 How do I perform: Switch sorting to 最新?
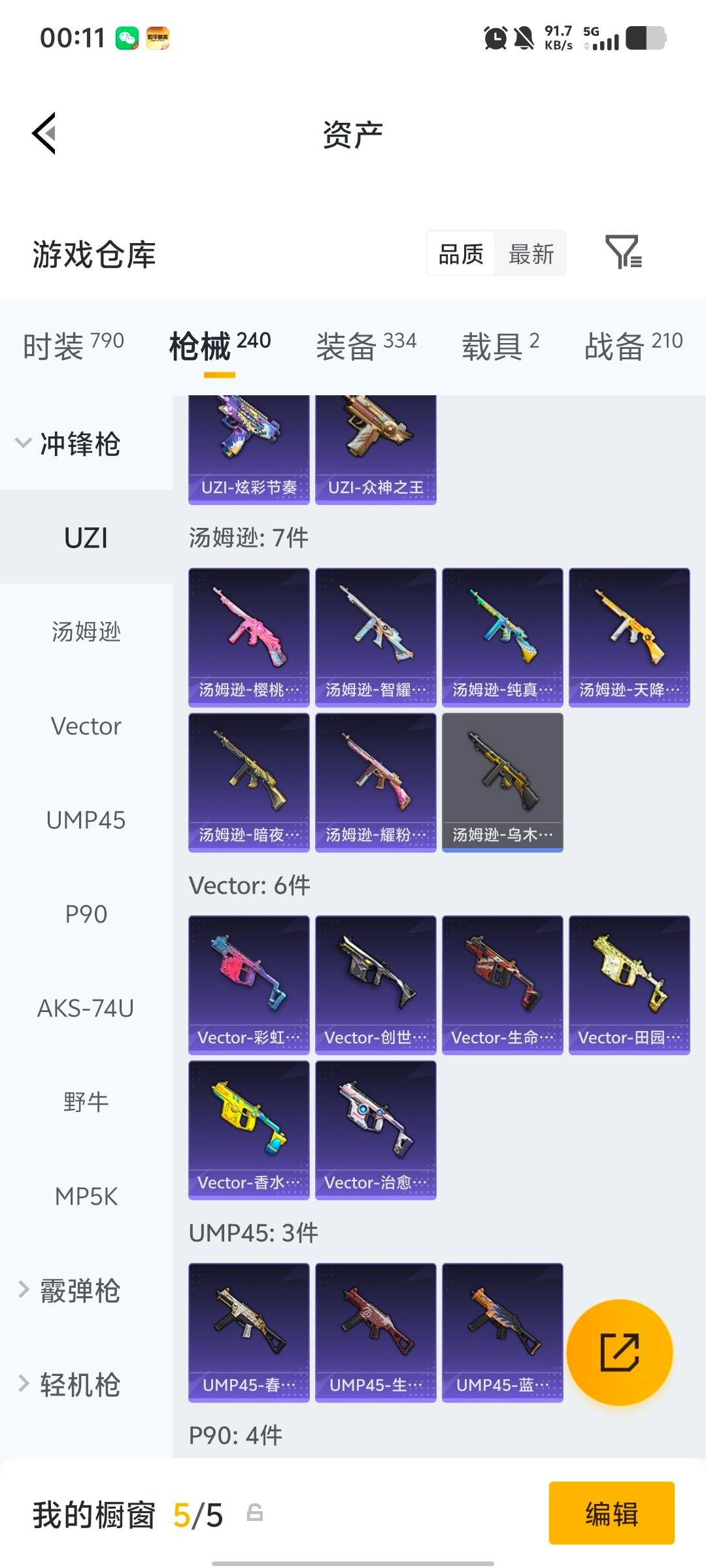[531, 253]
